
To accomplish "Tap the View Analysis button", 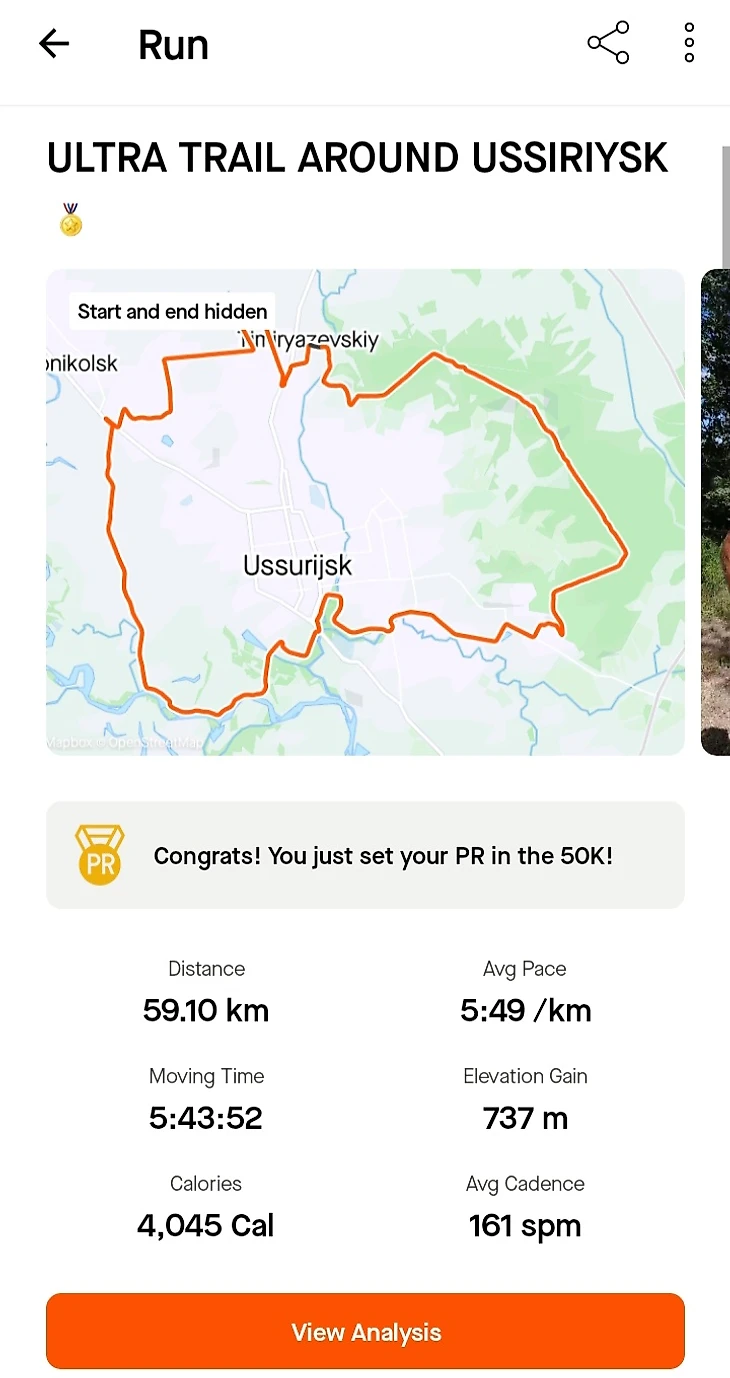I will 365,1331.
